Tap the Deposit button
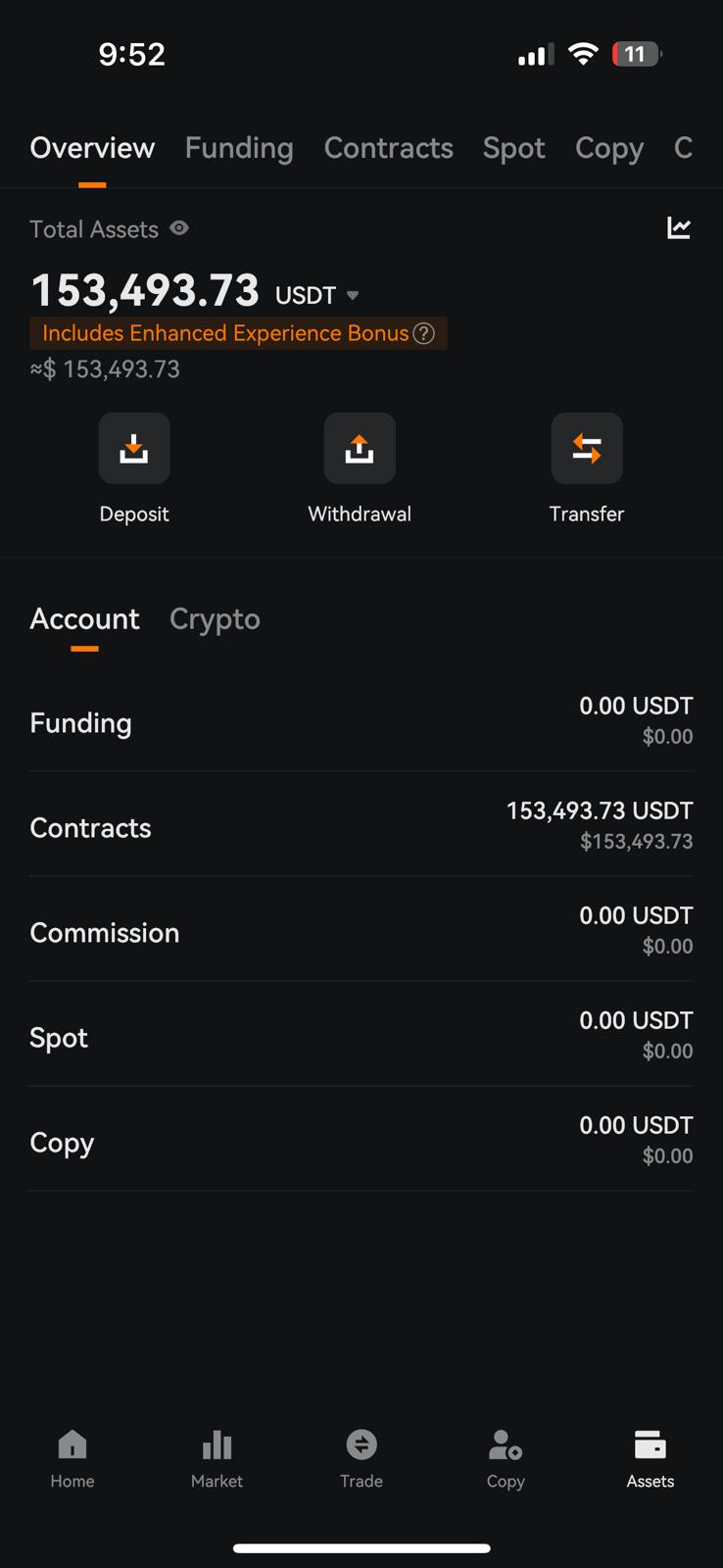 point(134,468)
